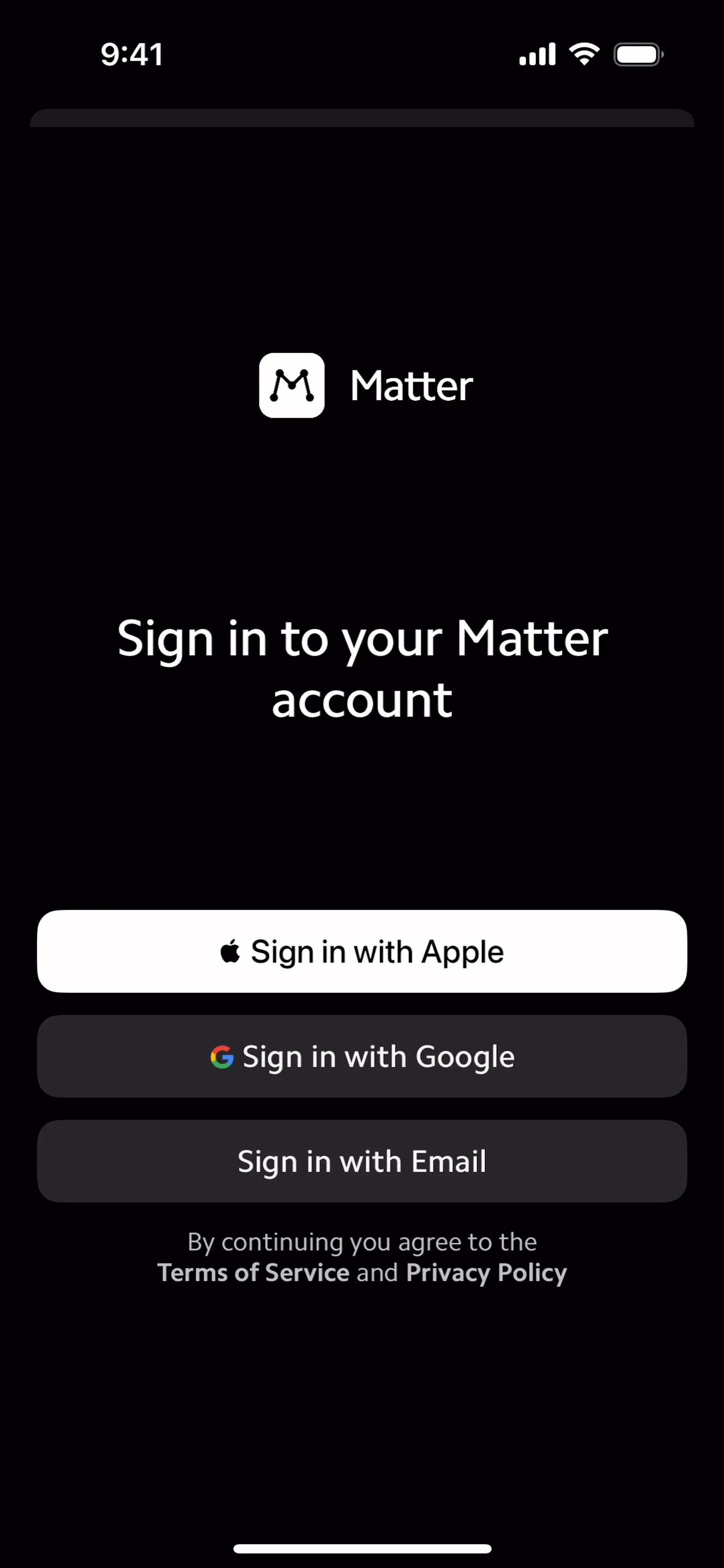Choose Sign in with Google

(362, 1056)
